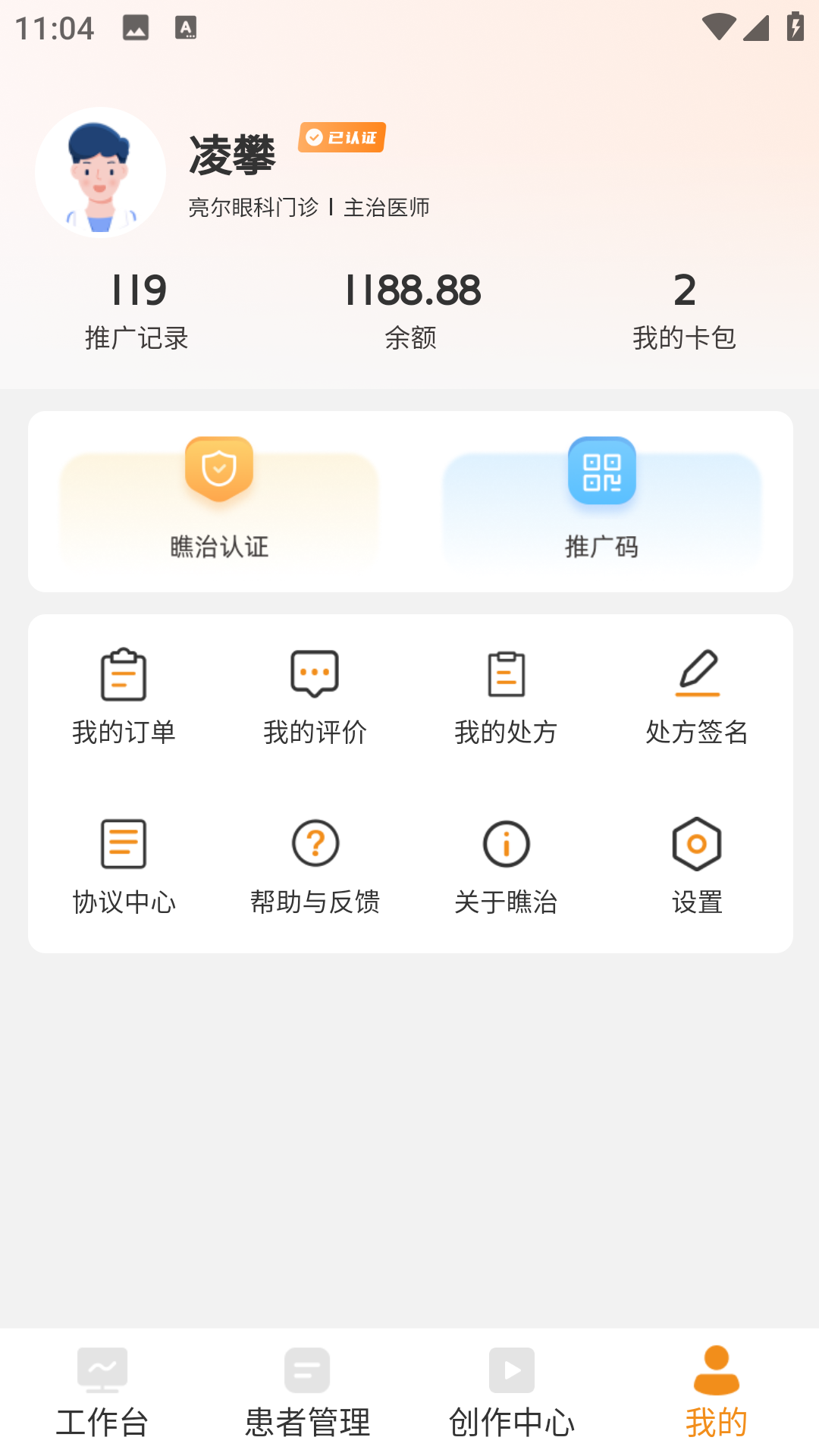This screenshot has height=1456, width=819.
Task: Tap the doctor profile avatar
Action: (100, 173)
